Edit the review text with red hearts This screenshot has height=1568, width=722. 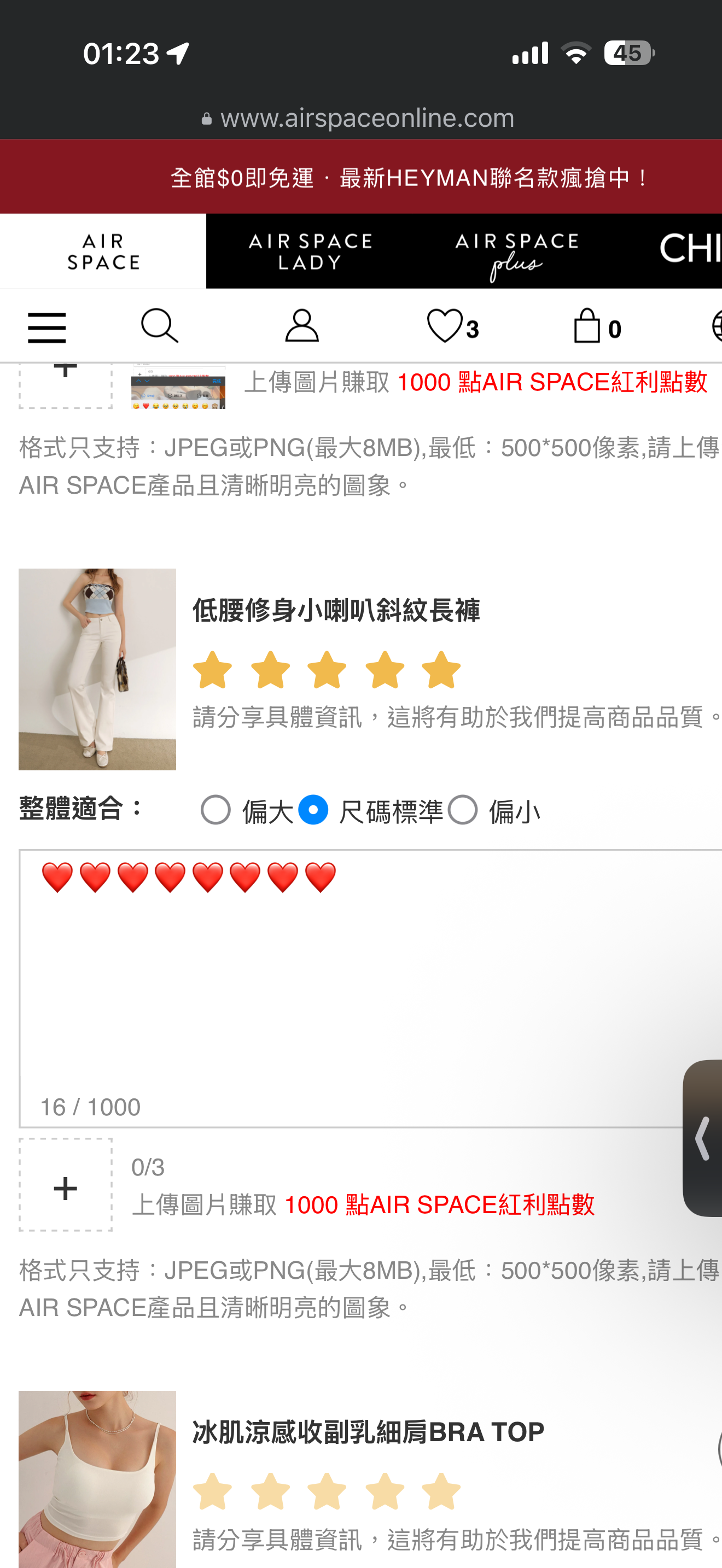(370, 988)
